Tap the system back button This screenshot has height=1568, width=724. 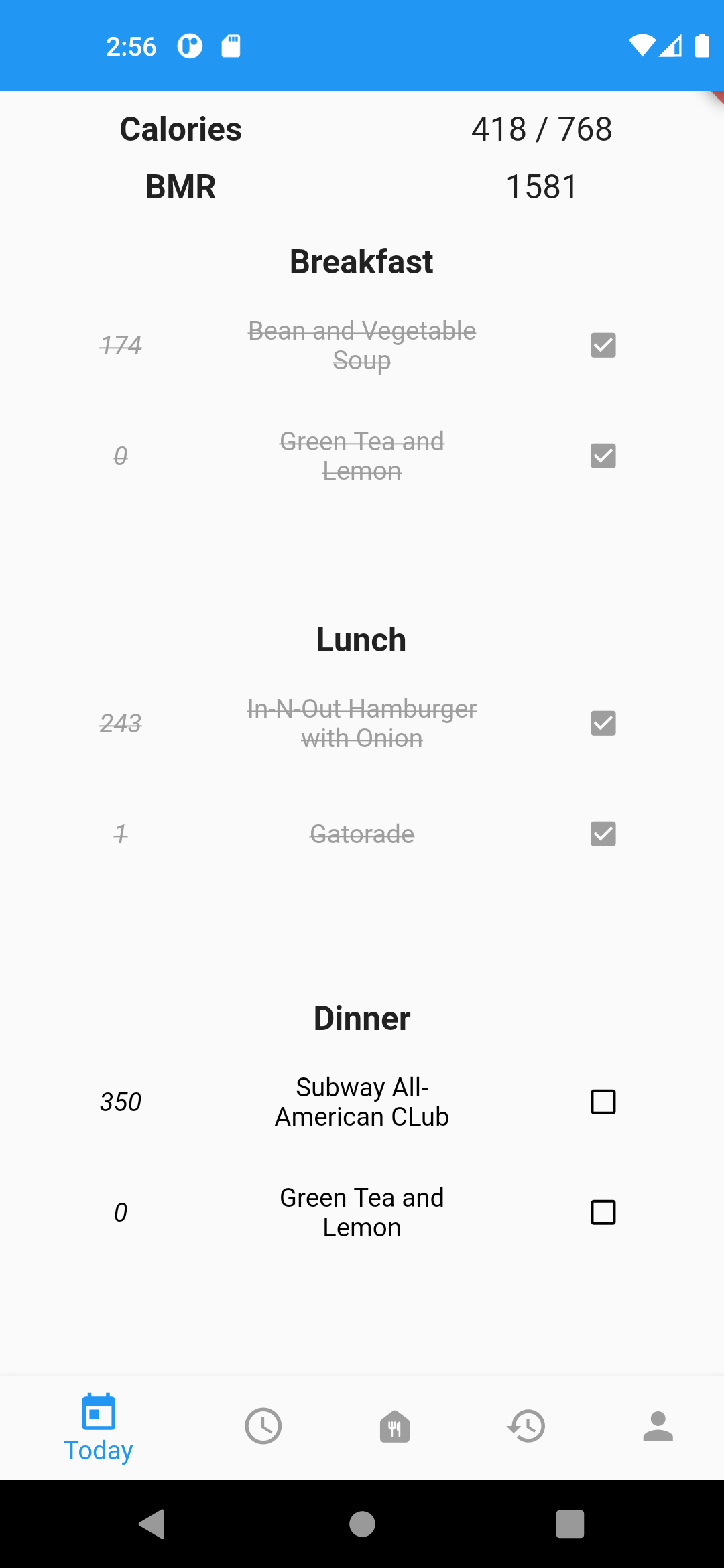point(152,1524)
